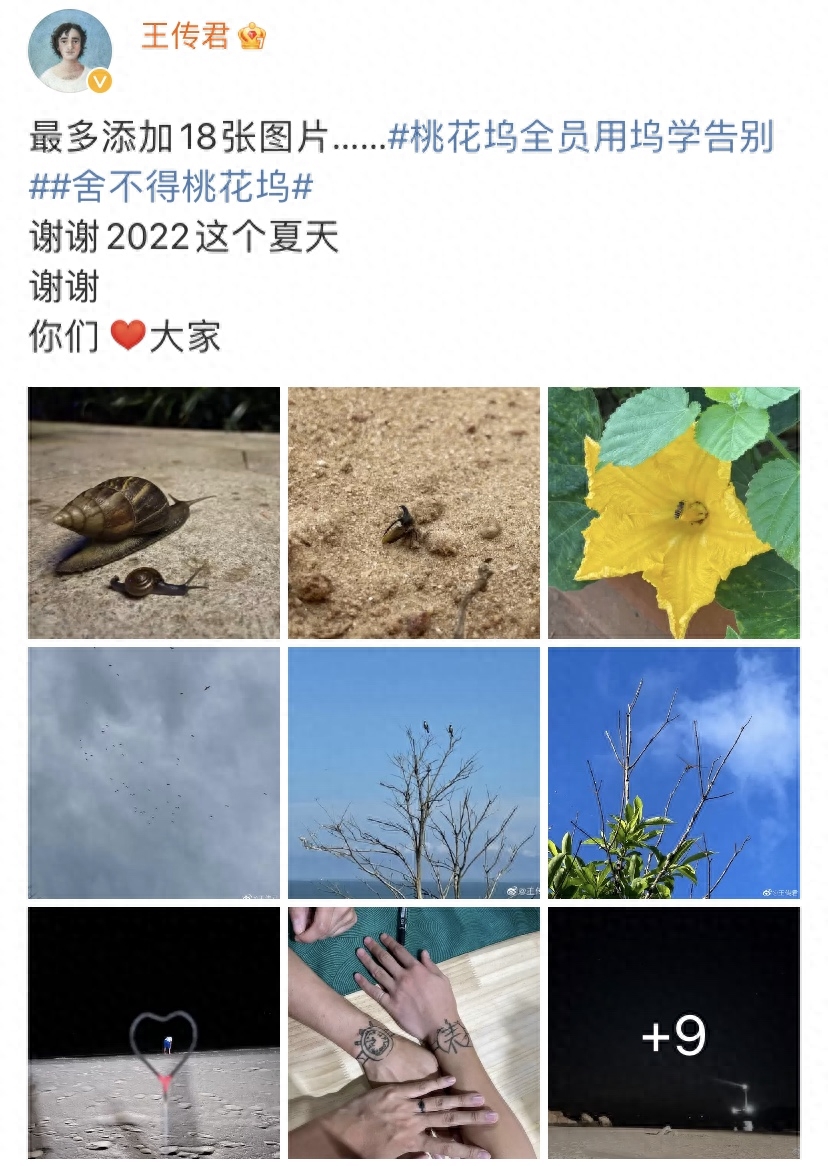Viewport: 828px width, 1166px height.
Task: View the photo of two snails
Action: [154, 513]
